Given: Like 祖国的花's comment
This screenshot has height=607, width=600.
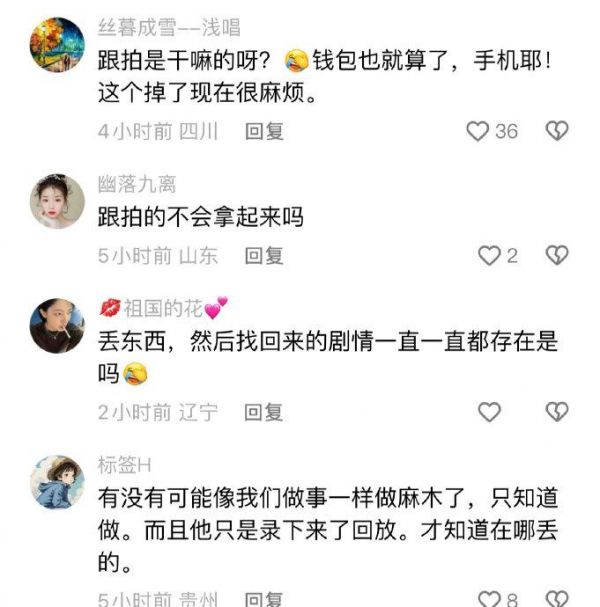Looking at the screenshot, I should (x=489, y=412).
